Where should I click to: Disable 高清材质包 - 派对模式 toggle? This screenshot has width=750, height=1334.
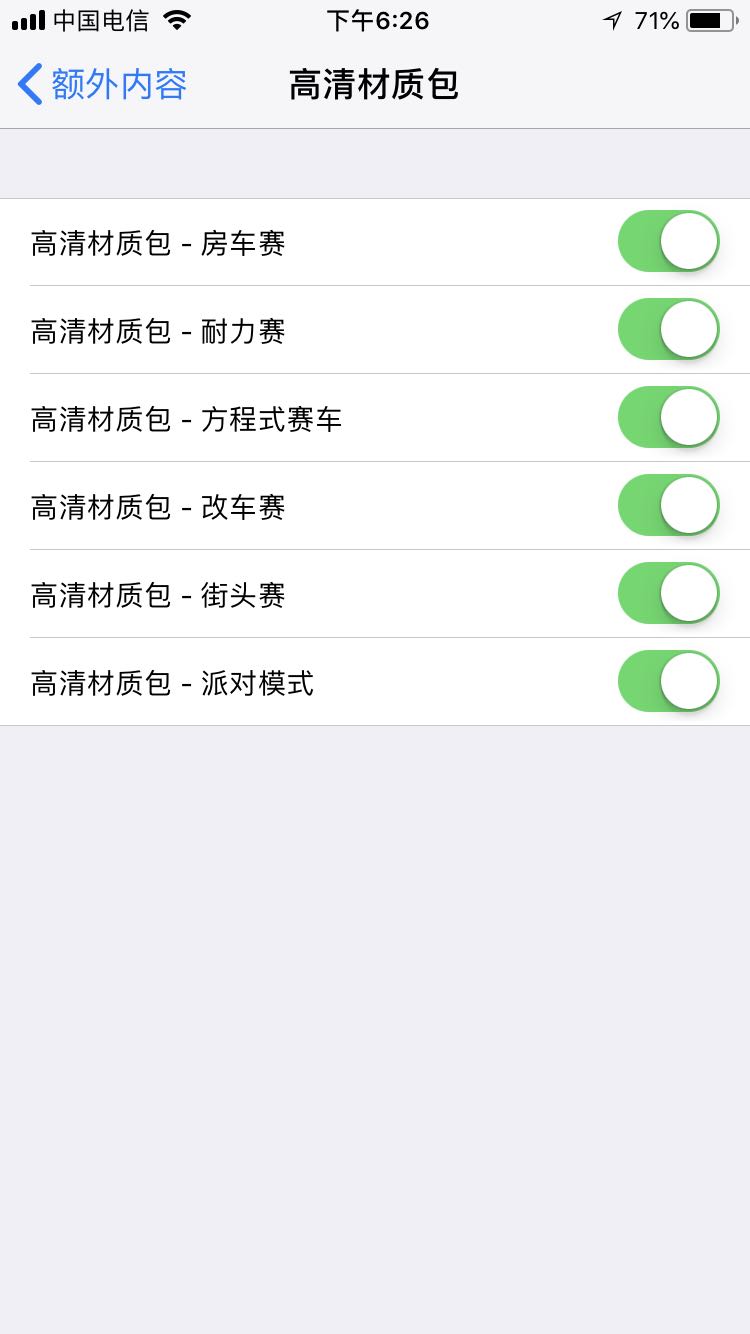click(x=668, y=682)
